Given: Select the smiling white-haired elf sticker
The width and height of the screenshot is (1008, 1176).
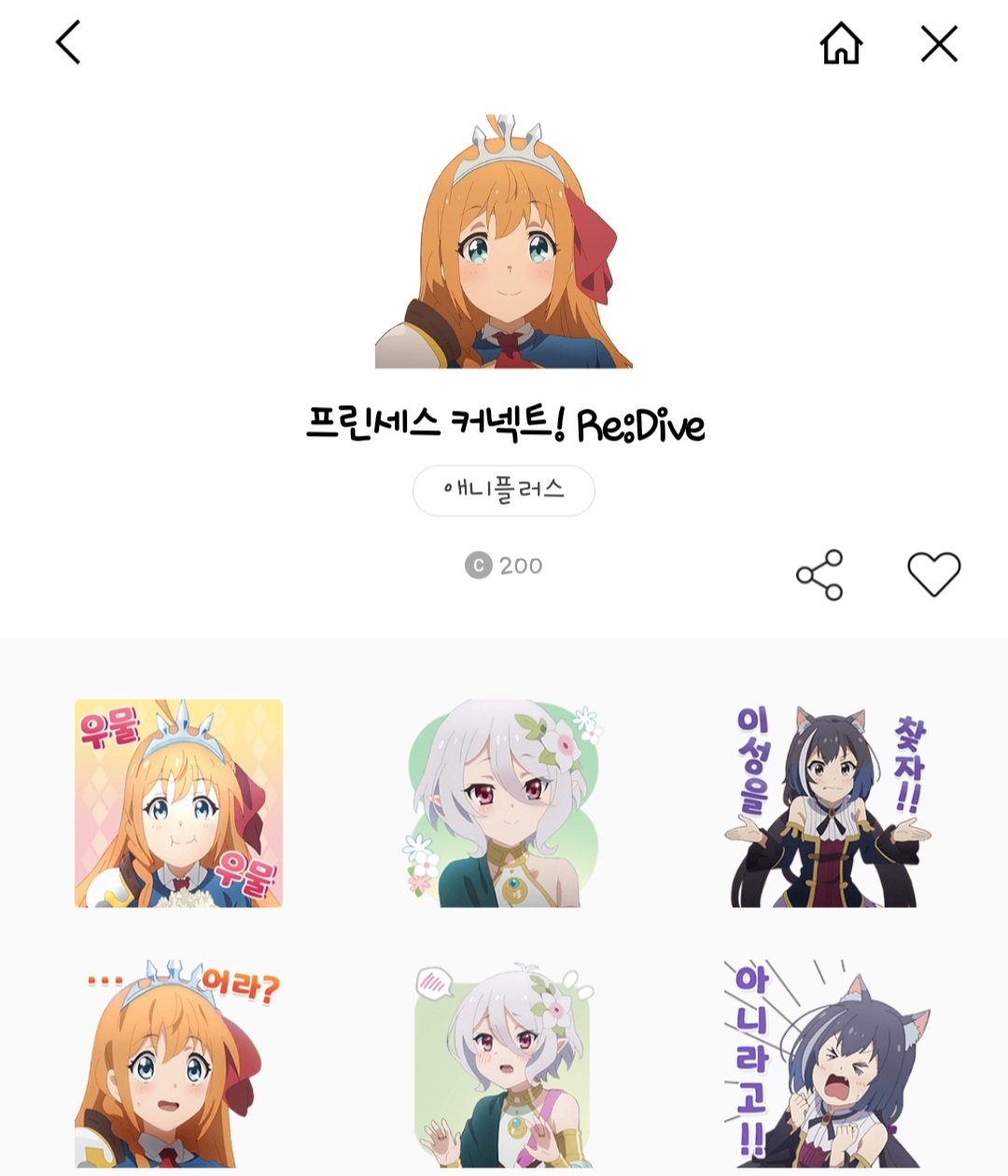Looking at the screenshot, I should pos(504,805).
